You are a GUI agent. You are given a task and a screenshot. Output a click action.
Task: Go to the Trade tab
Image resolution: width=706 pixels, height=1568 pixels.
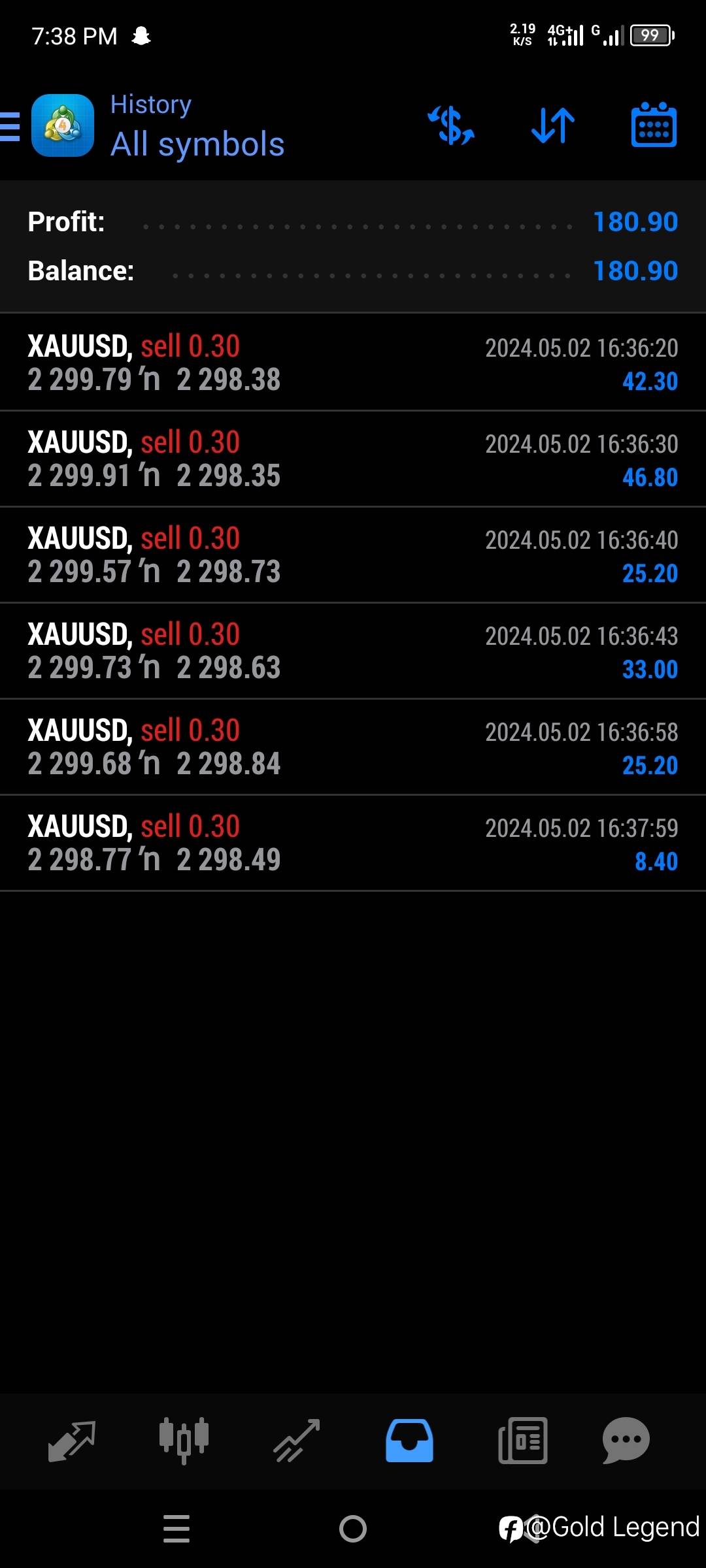tap(297, 1441)
